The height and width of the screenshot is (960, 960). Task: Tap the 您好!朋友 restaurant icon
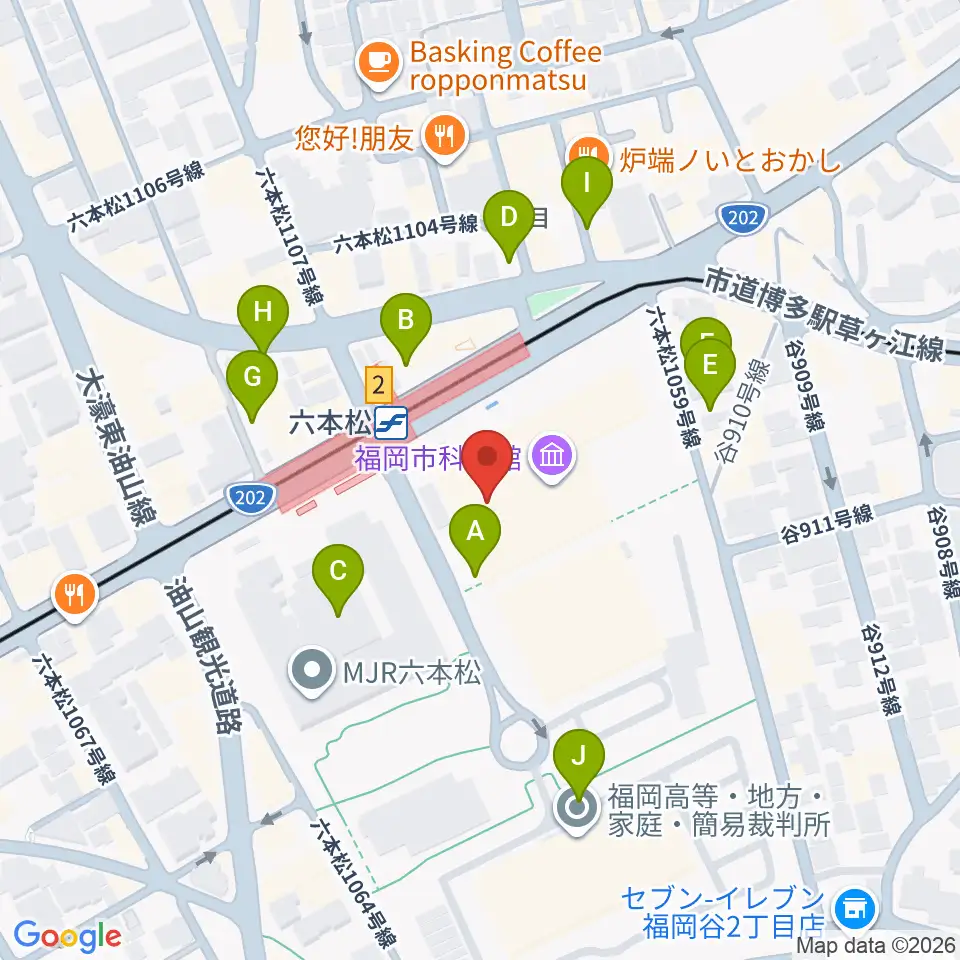[x=446, y=139]
